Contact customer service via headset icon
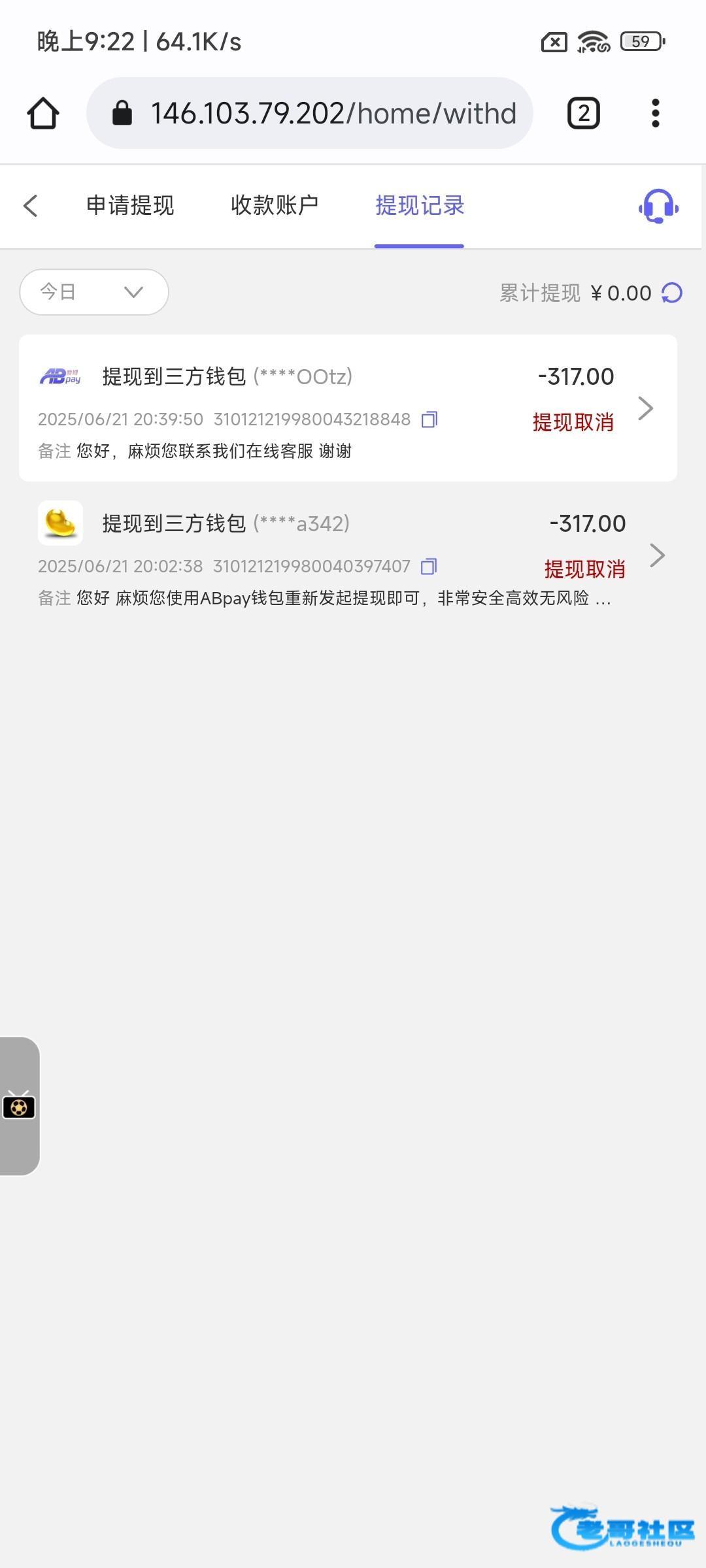Image resolution: width=706 pixels, height=1568 pixels. (658, 206)
